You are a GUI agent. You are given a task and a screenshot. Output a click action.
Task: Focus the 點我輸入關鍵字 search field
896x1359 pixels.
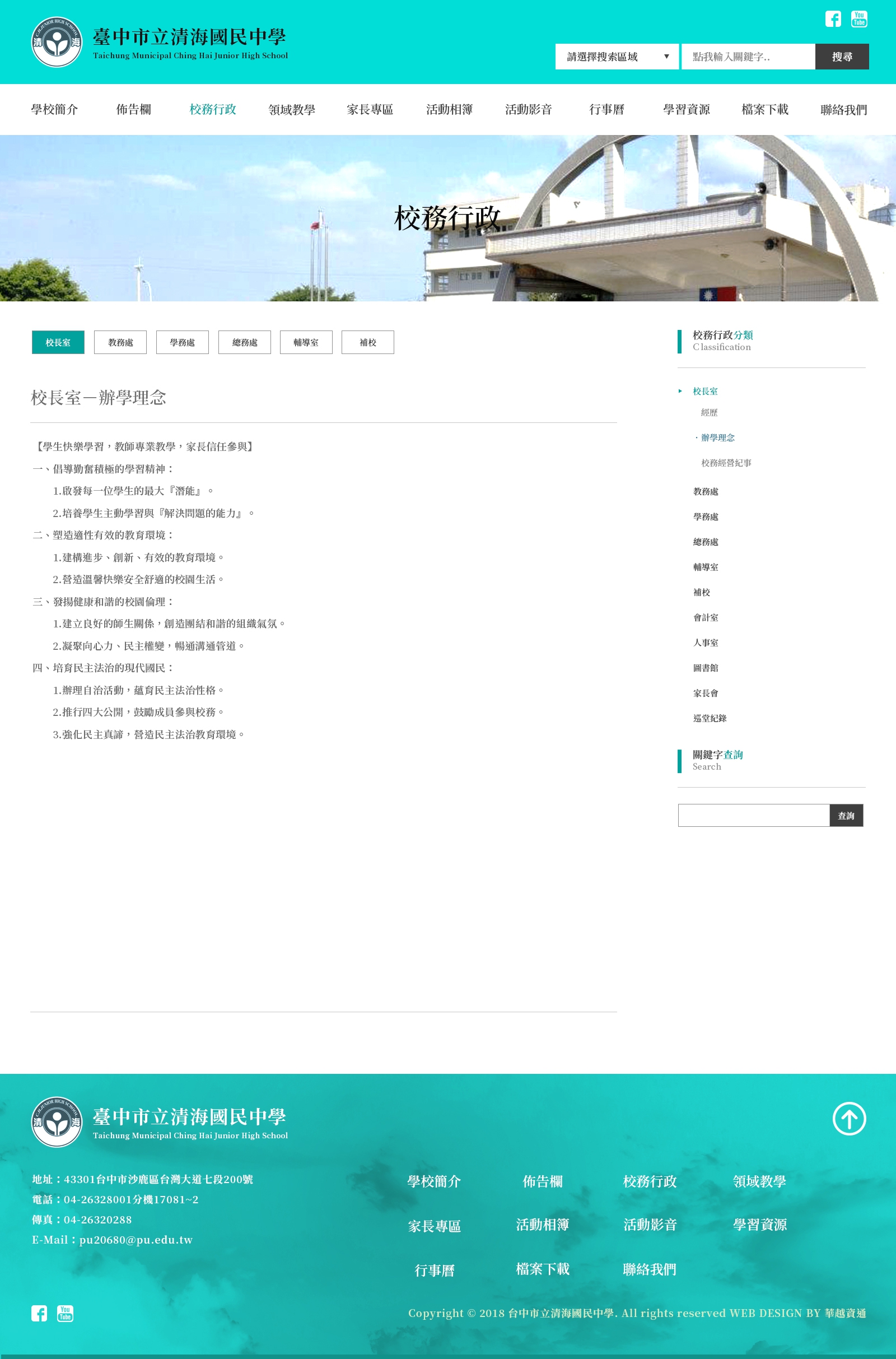click(x=748, y=57)
